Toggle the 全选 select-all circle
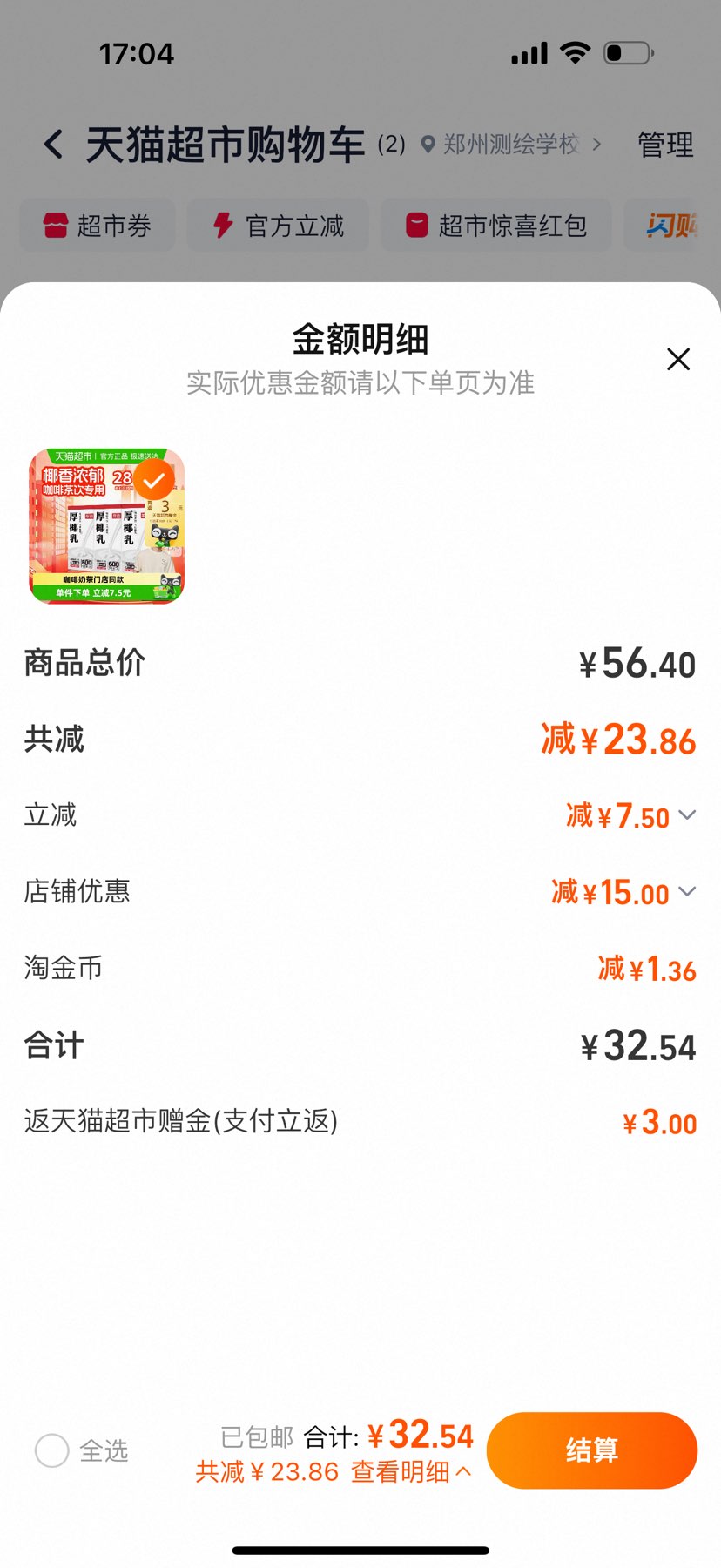Image resolution: width=721 pixels, height=1568 pixels. coord(51,1450)
